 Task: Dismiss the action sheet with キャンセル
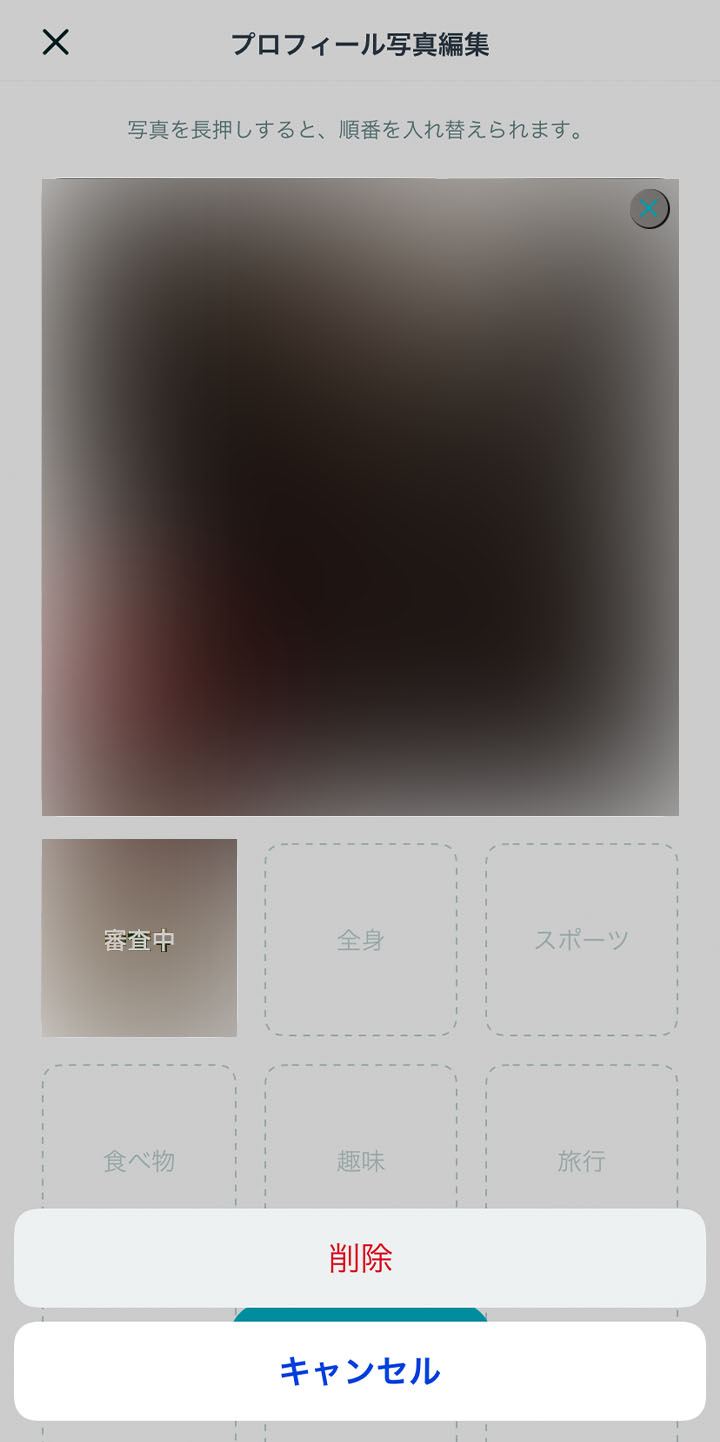pyautogui.click(x=360, y=1371)
